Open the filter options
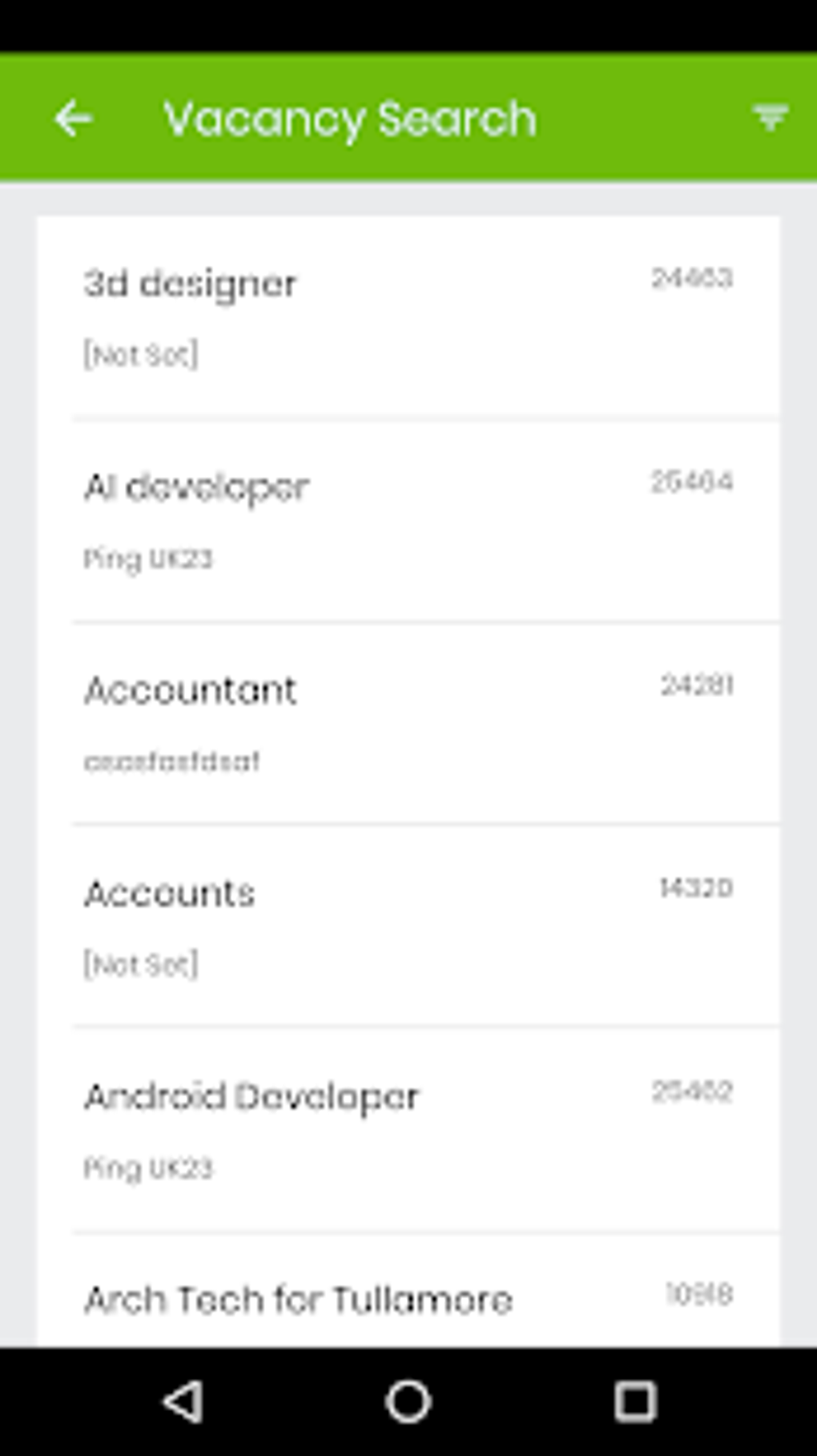Viewport: 817px width, 1456px height. (x=770, y=118)
